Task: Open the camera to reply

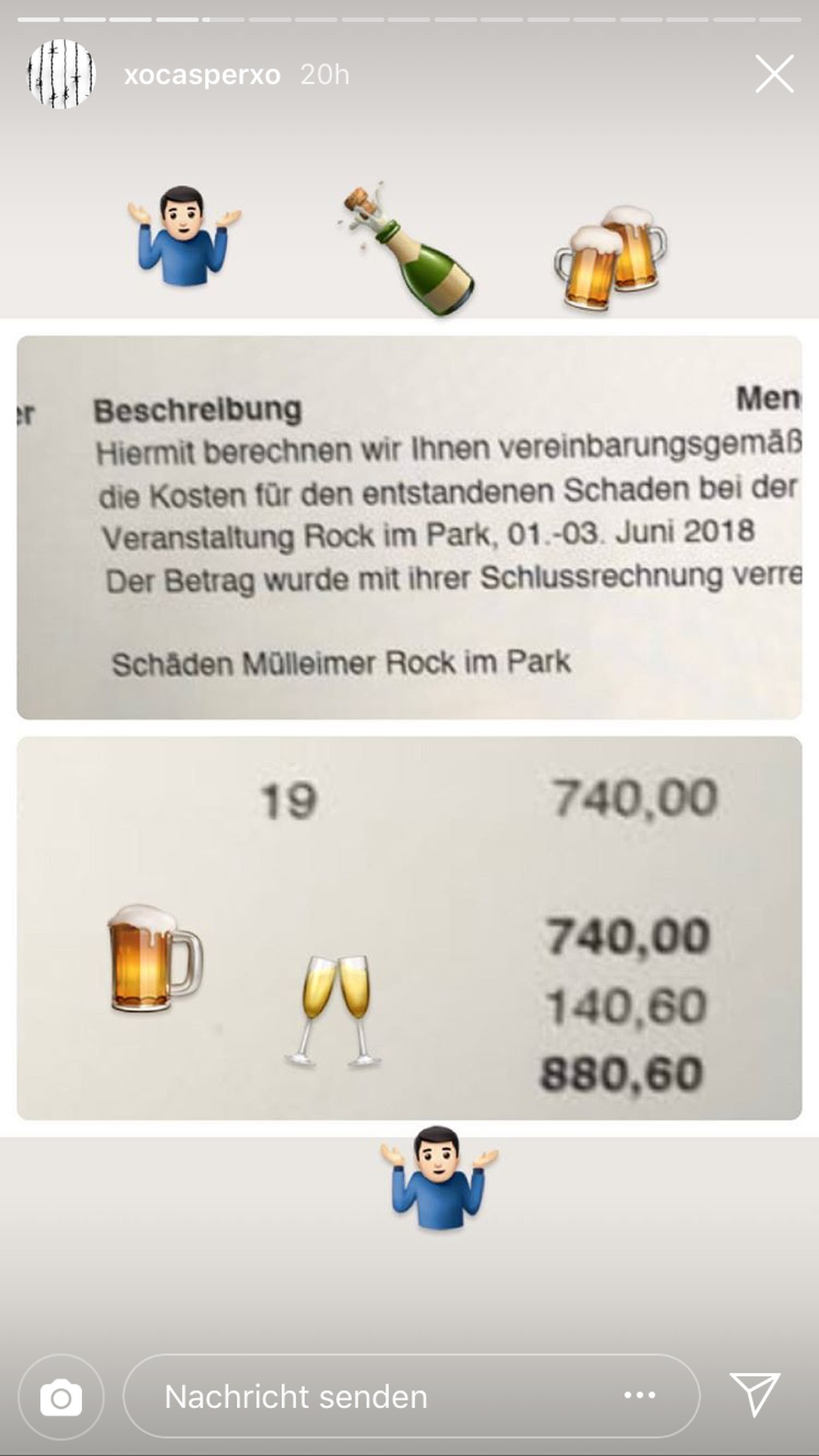Action: tap(61, 1397)
